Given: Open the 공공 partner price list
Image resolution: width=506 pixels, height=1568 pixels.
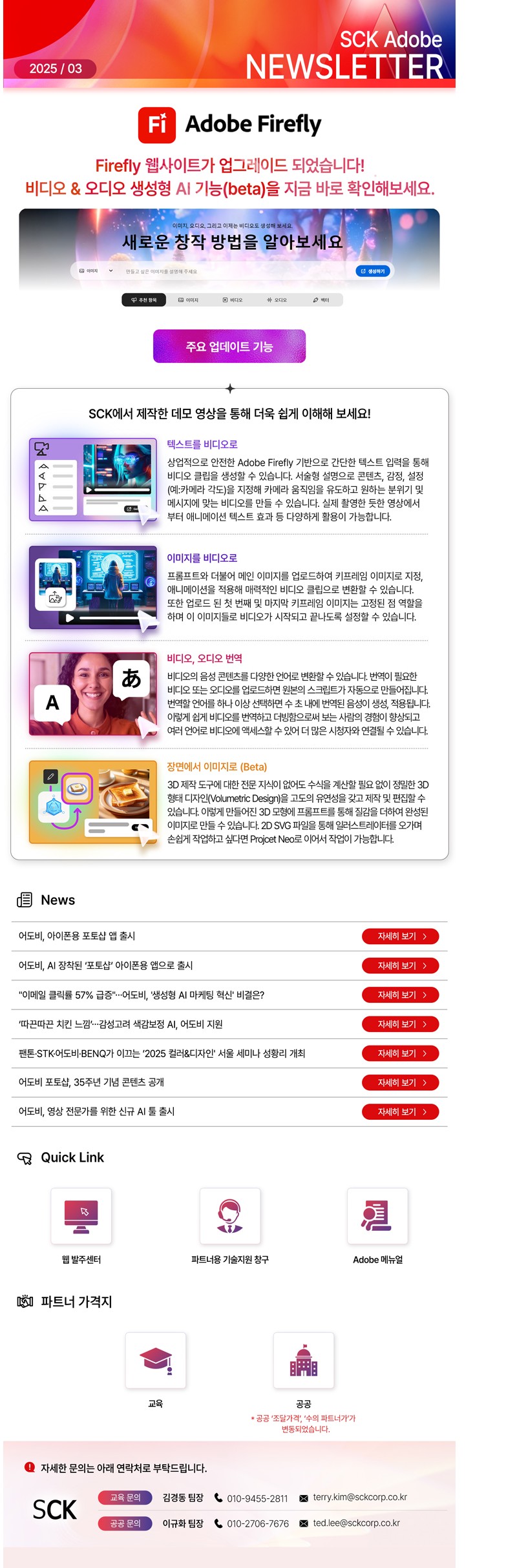Looking at the screenshot, I should (304, 1360).
